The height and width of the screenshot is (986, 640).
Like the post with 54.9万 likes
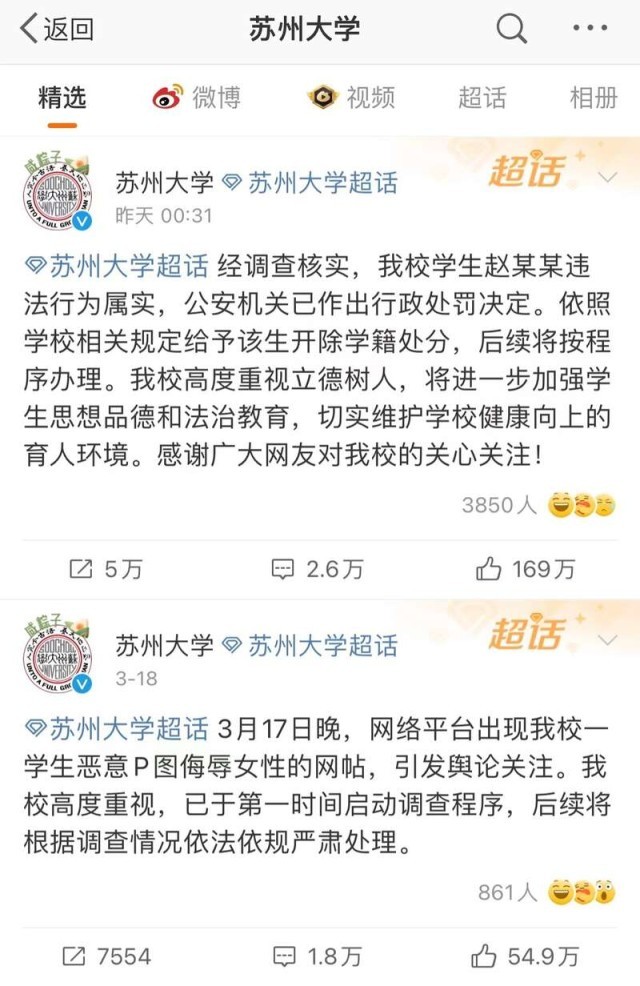pos(526,956)
